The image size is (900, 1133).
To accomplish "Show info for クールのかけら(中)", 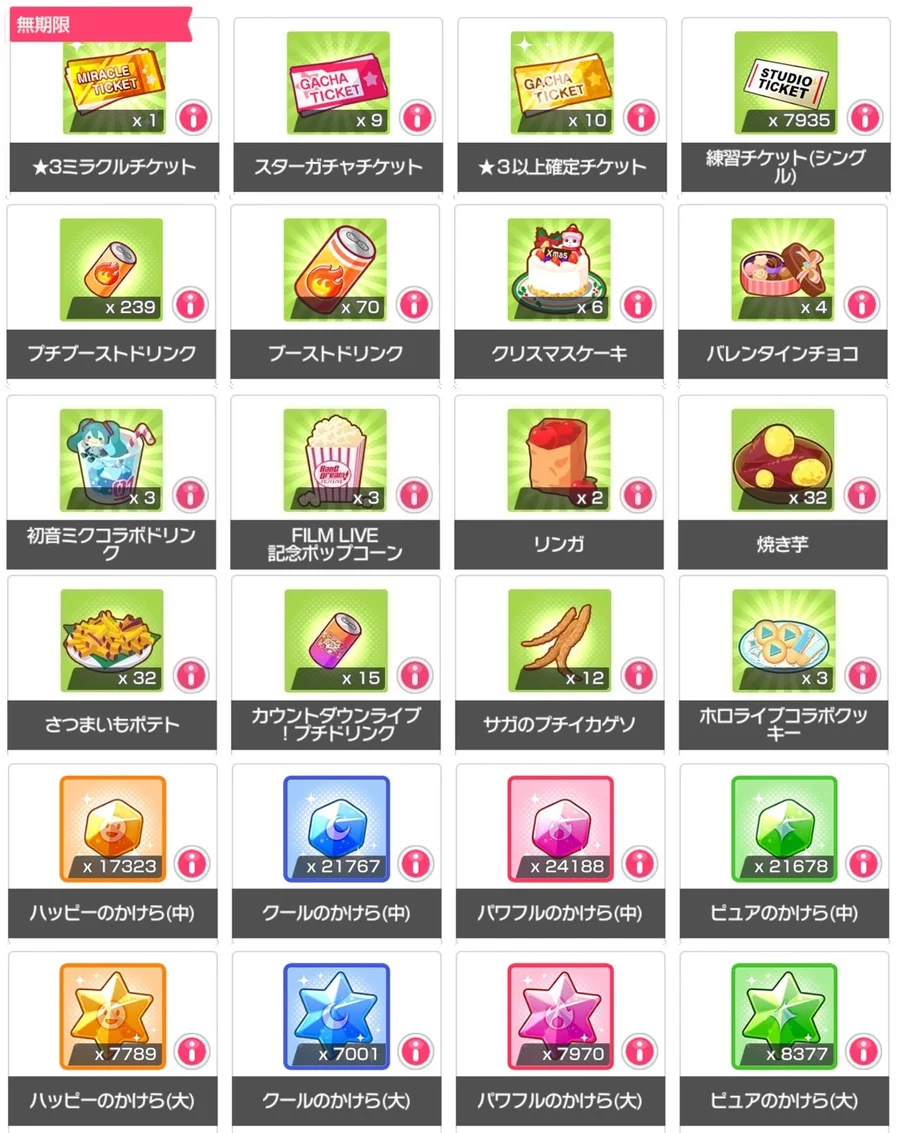I will [x=416, y=863].
